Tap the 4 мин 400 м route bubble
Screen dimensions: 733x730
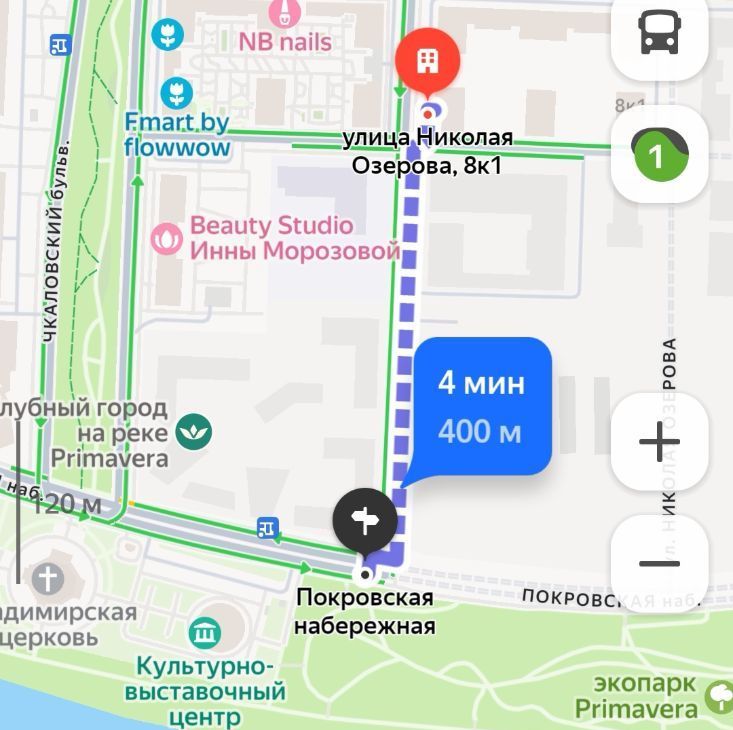pyautogui.click(x=481, y=407)
